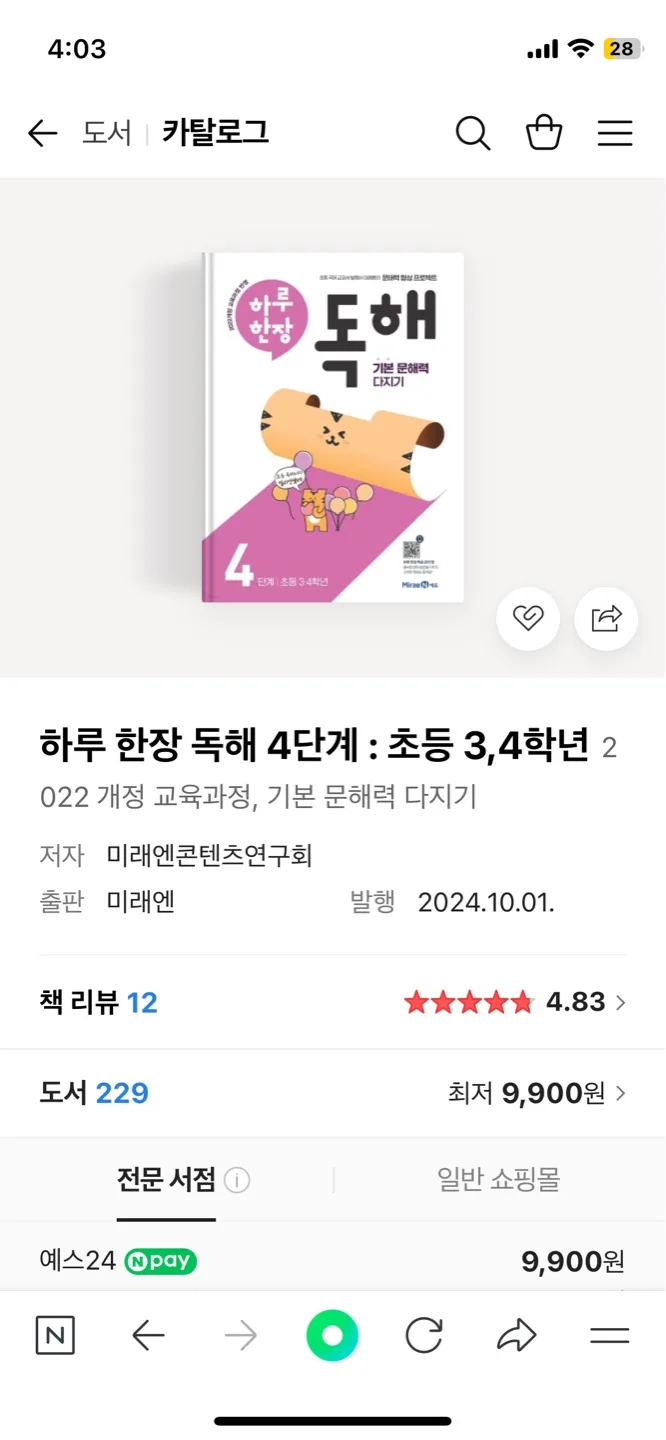This screenshot has height=1440, width=666.
Task: Open the shopping basket
Action: coord(544,133)
